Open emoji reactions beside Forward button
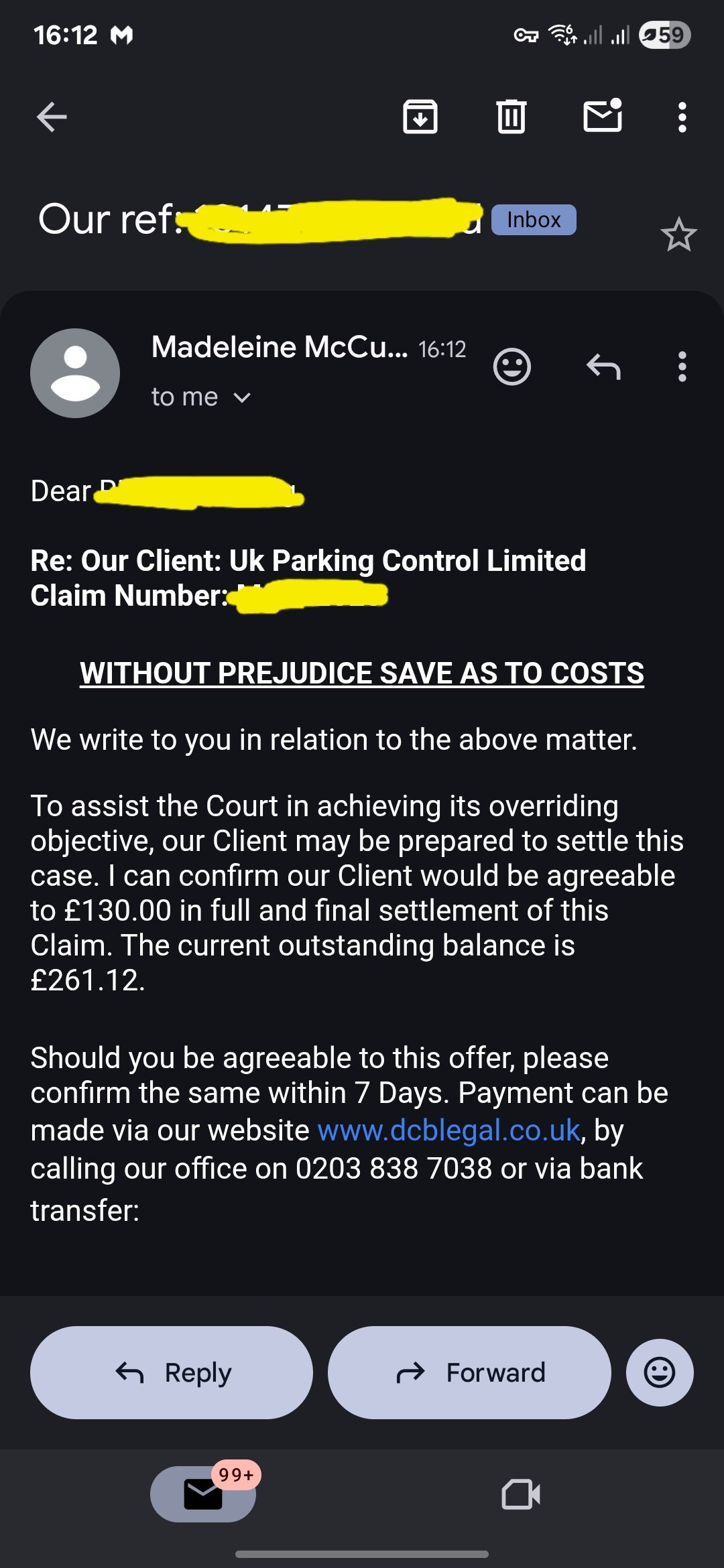This screenshot has height=1568, width=724. 660,1372
